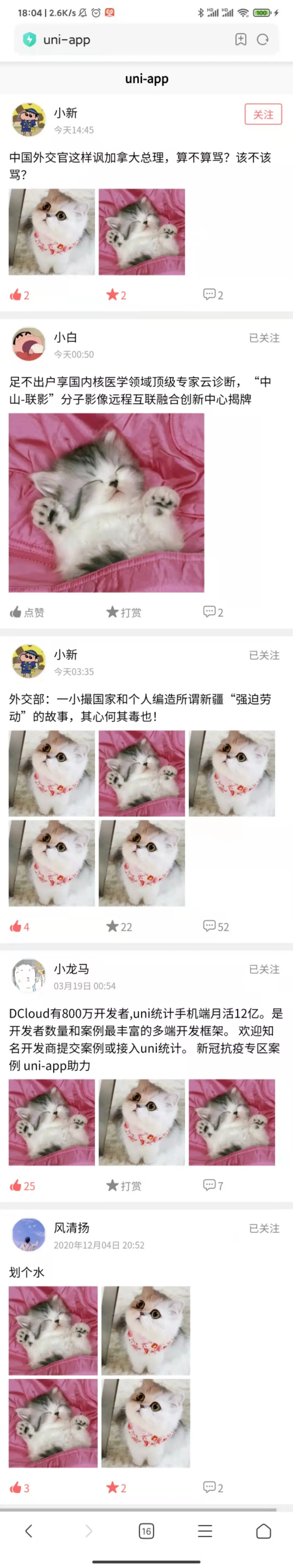Go to the browser home page
The height and width of the screenshot is (1568, 293).
click(x=263, y=1531)
